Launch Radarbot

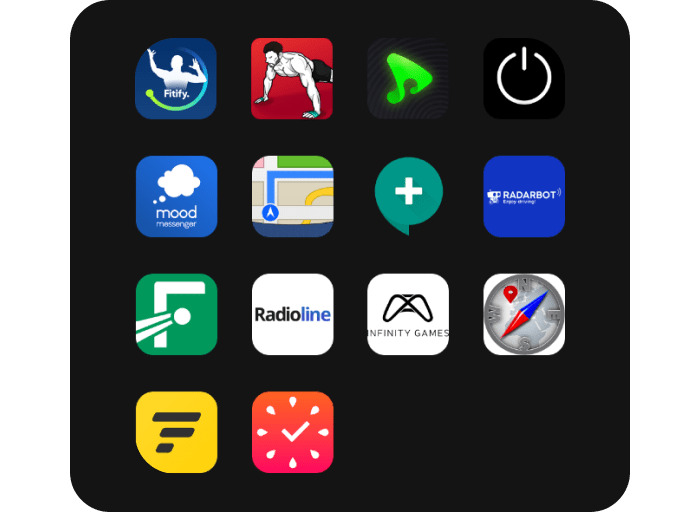point(524,197)
